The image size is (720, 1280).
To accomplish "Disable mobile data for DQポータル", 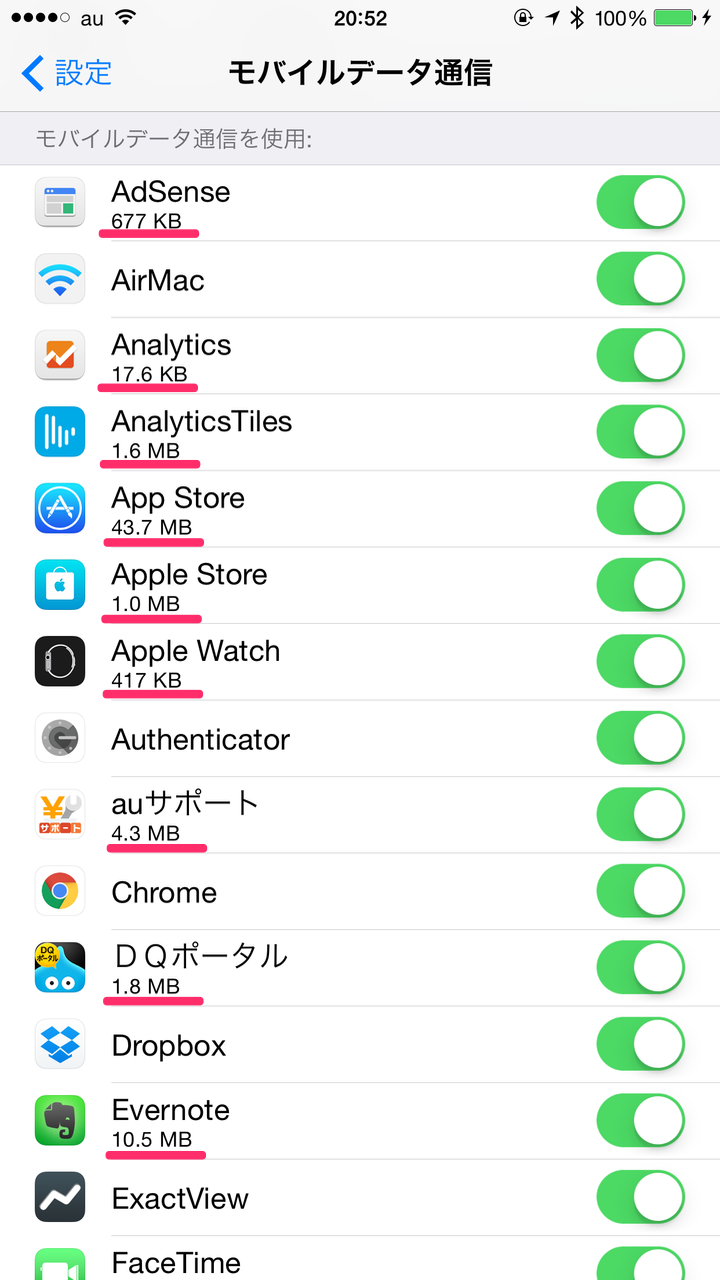I will 640,968.
